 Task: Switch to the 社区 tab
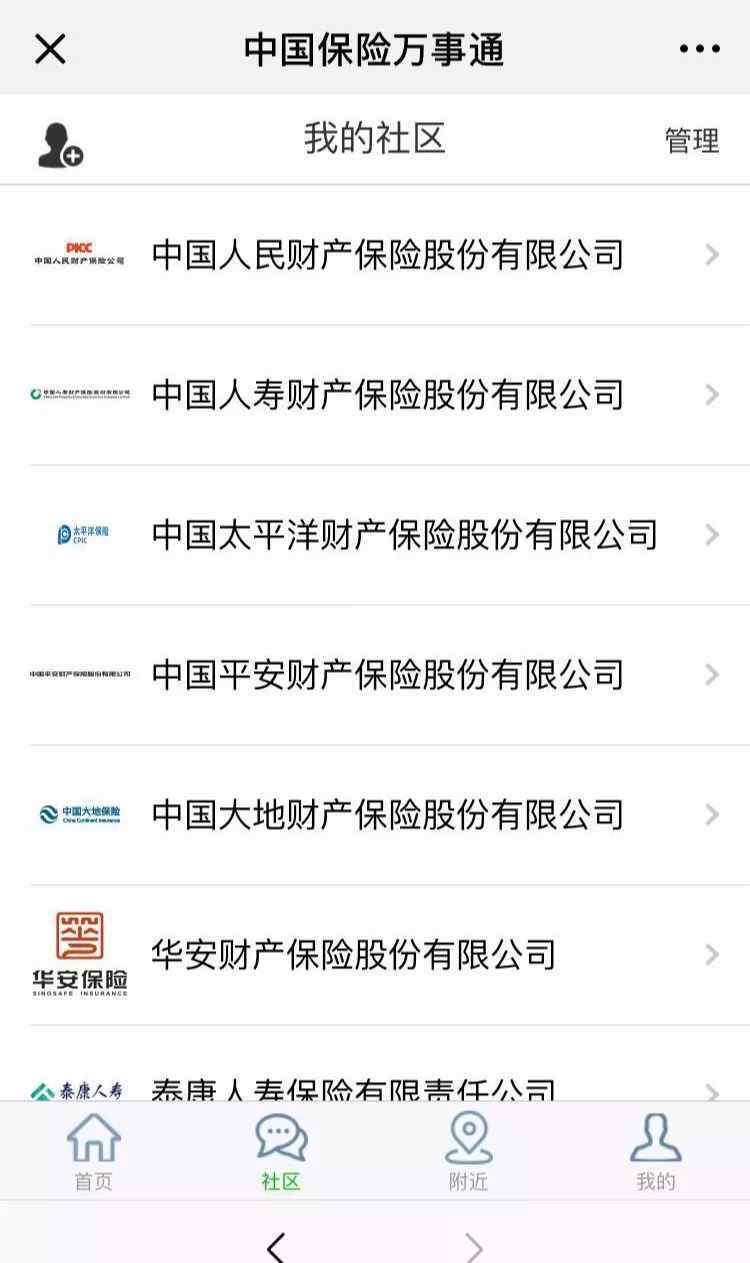[x=281, y=1151]
